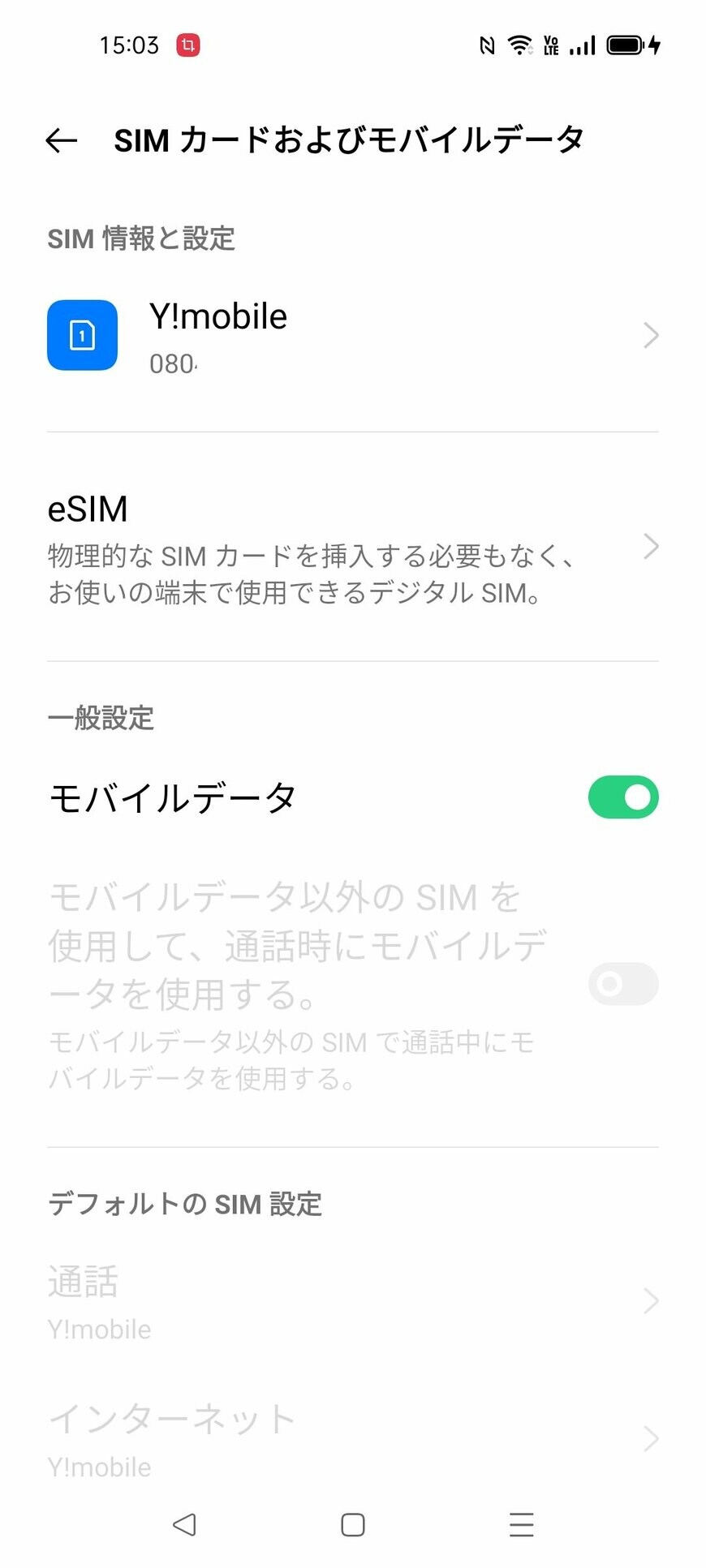Tap the signal strength bars icon
706x1568 pixels.
583,45
